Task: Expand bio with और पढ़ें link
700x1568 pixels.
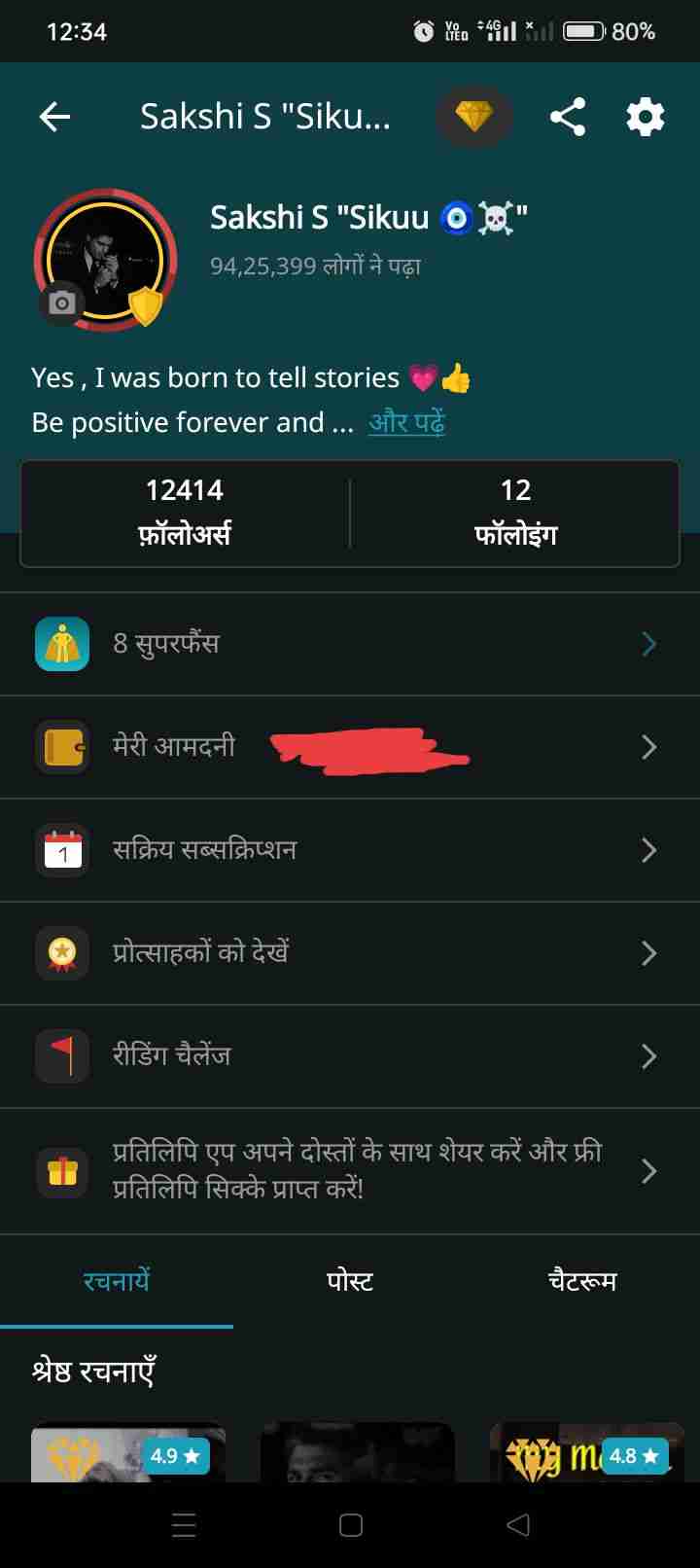Action: coord(406,423)
